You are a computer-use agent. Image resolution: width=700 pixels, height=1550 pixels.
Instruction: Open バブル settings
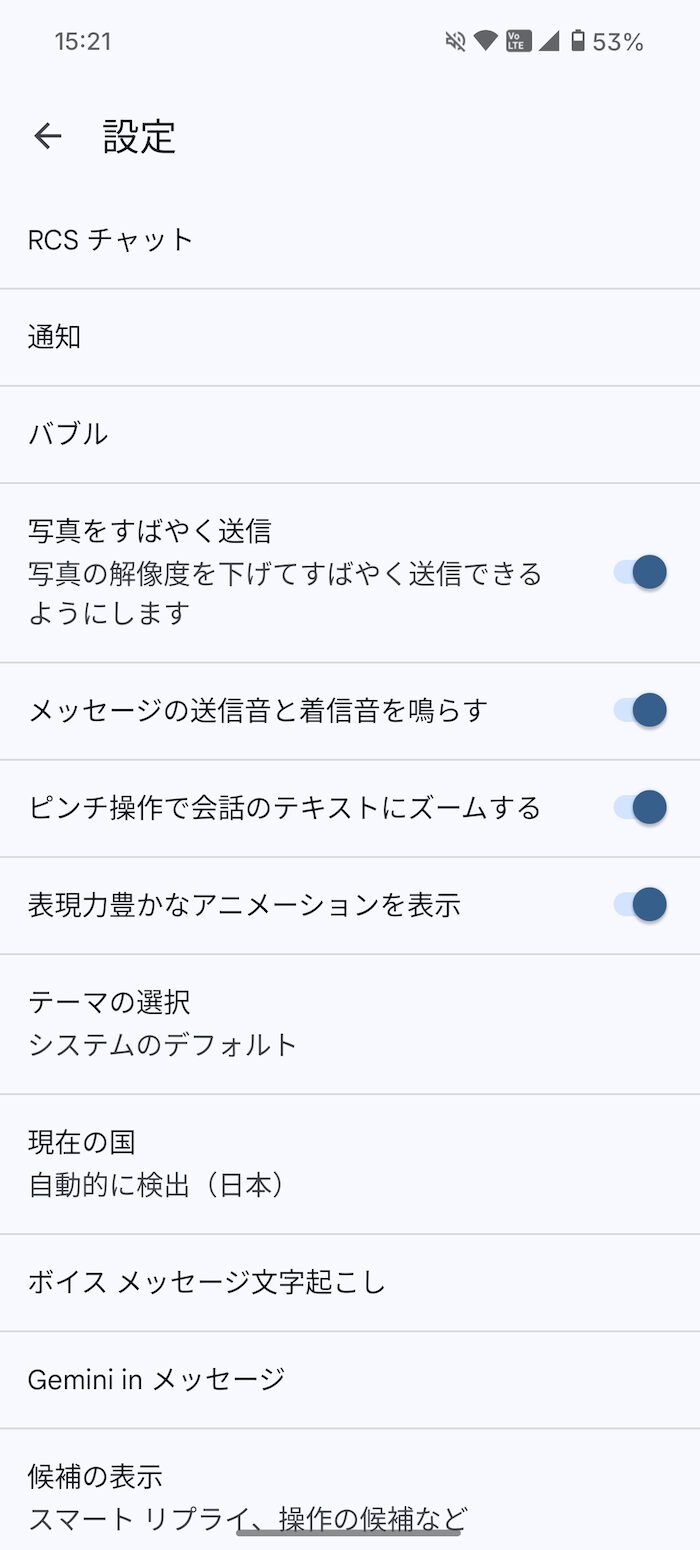click(x=350, y=434)
